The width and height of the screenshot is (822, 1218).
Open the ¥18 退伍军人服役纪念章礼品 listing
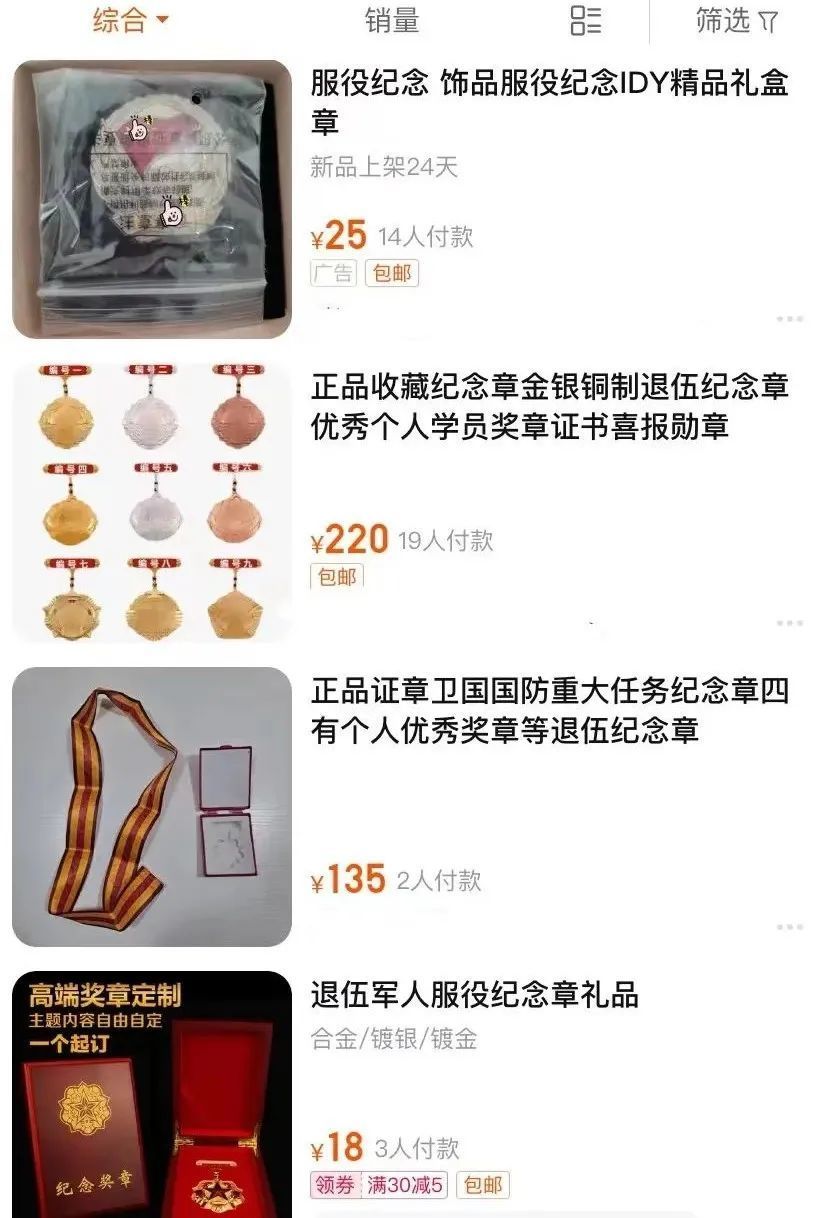tap(474, 995)
